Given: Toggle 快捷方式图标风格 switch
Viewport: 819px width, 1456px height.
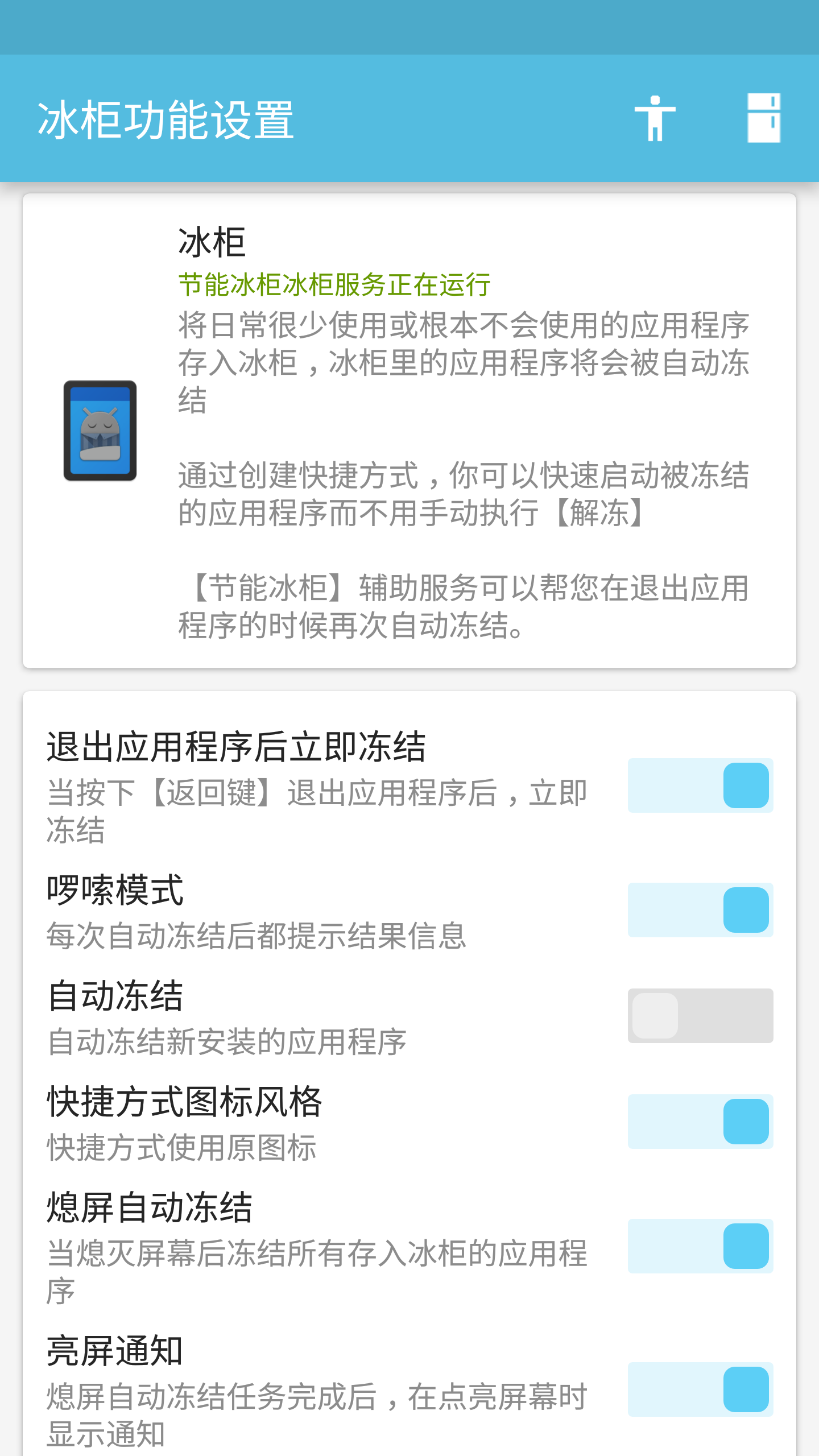Looking at the screenshot, I should pyautogui.click(x=700, y=1122).
